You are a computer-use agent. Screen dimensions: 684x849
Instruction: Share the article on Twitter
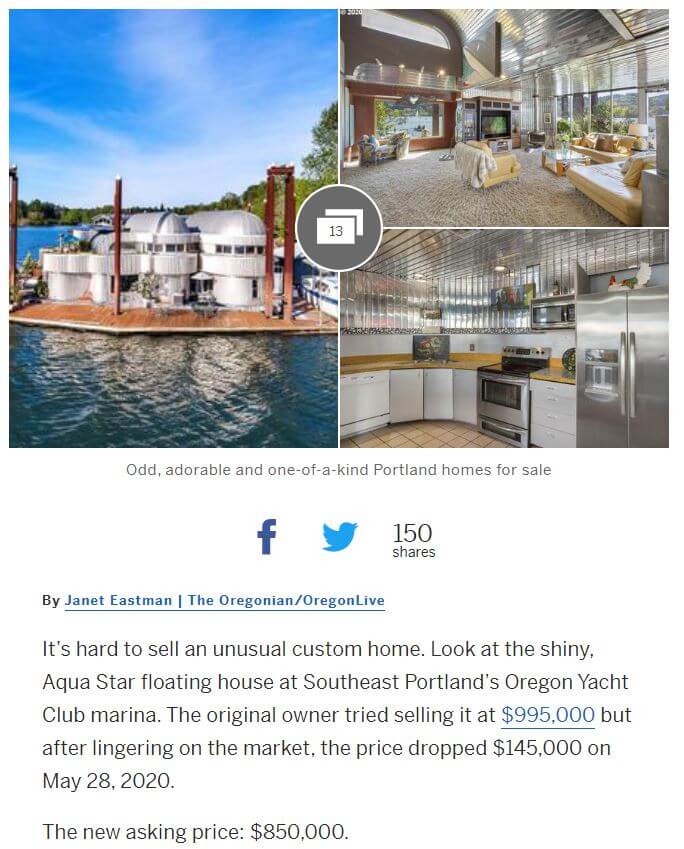click(x=340, y=537)
